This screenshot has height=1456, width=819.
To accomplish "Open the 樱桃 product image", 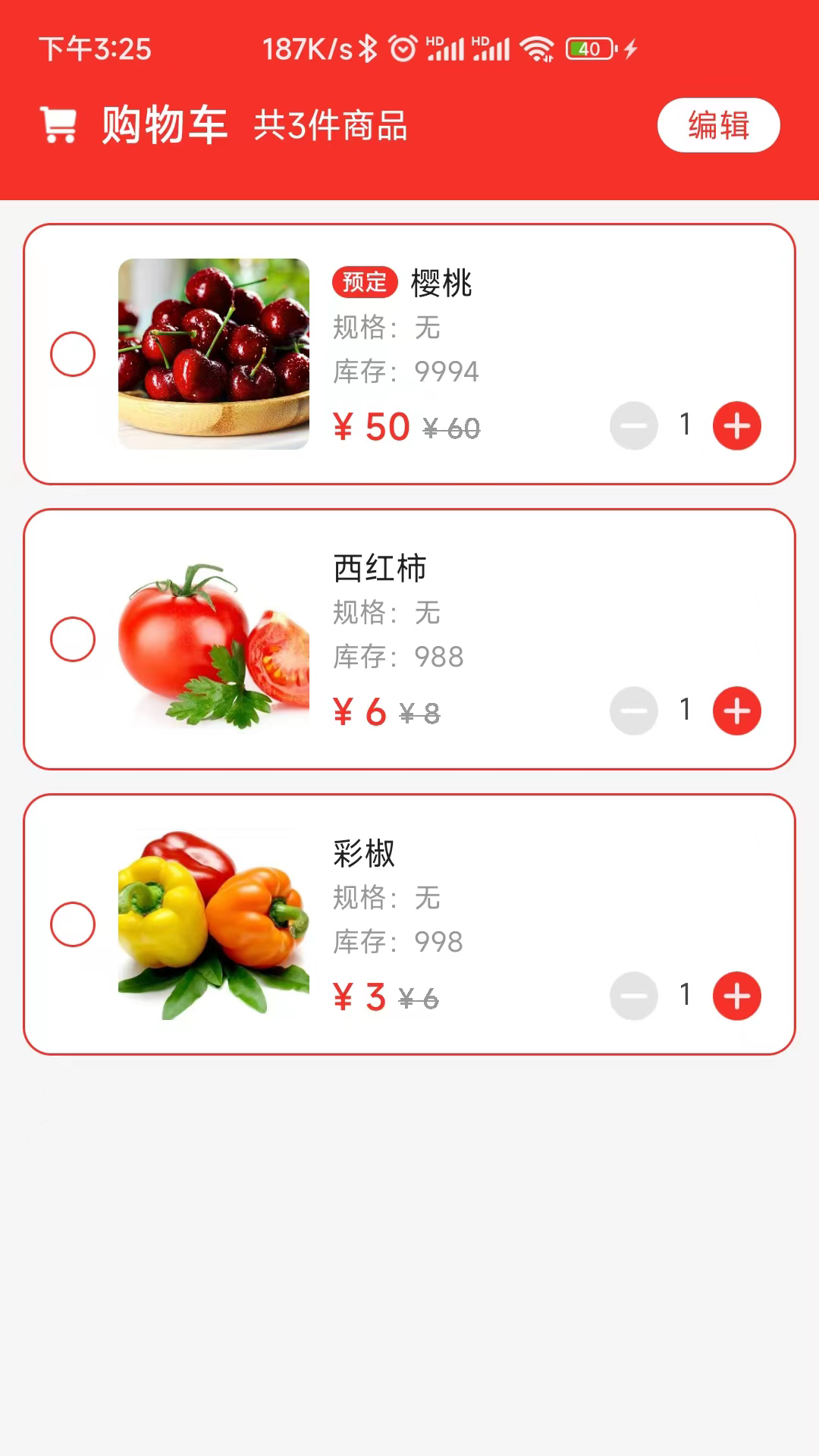I will point(214,354).
